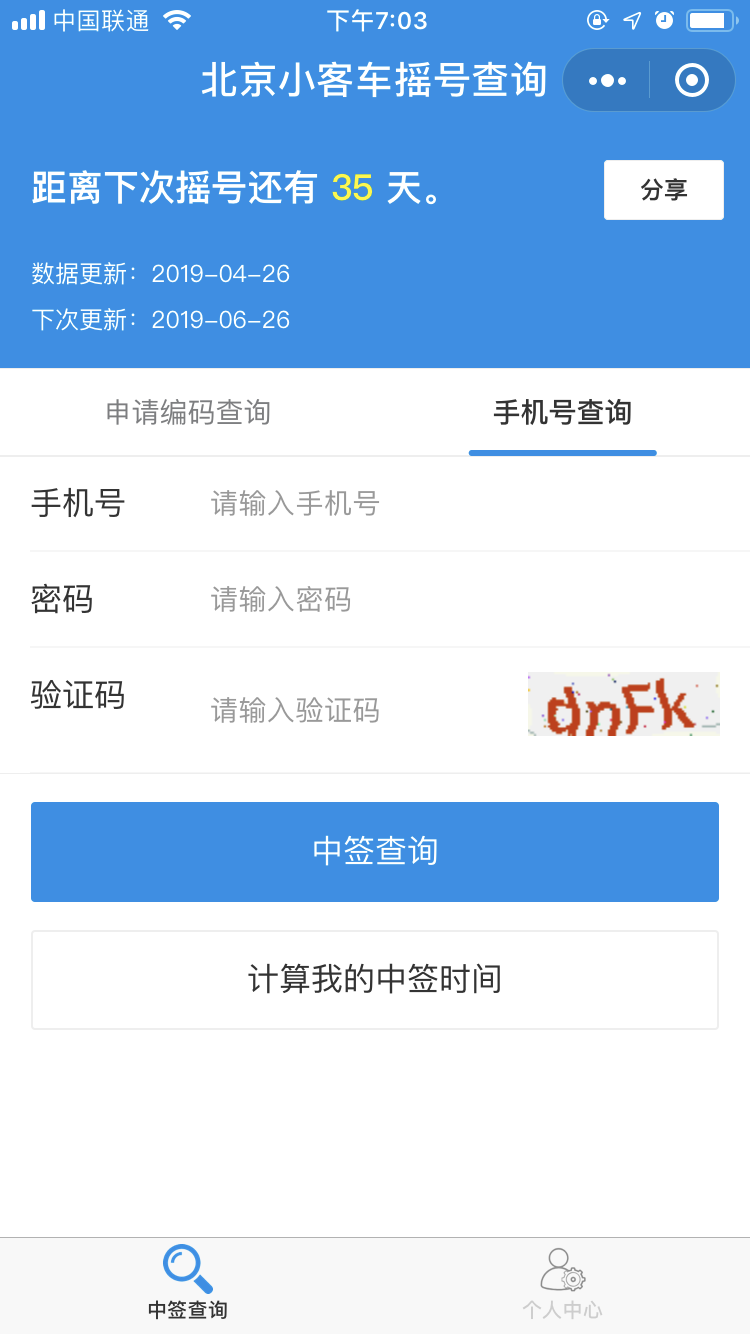Open 计算我的中签时间 calculator
The width and height of the screenshot is (750, 1334).
[375, 980]
